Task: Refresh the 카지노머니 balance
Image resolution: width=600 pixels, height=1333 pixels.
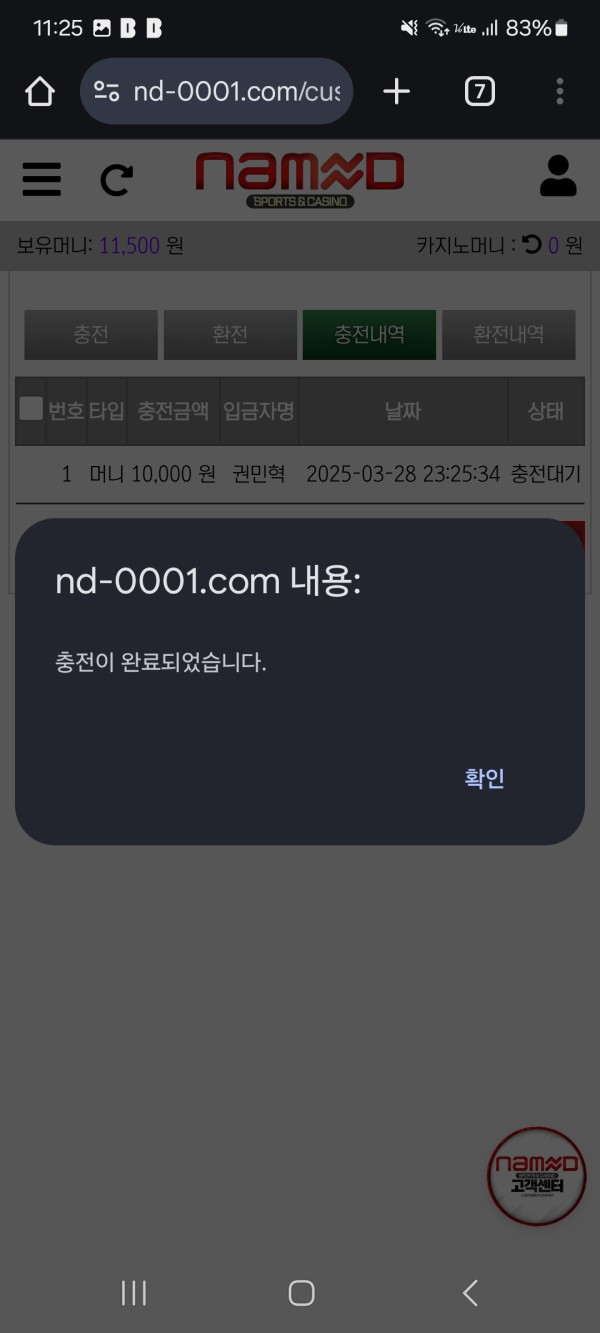Action: tap(532, 244)
